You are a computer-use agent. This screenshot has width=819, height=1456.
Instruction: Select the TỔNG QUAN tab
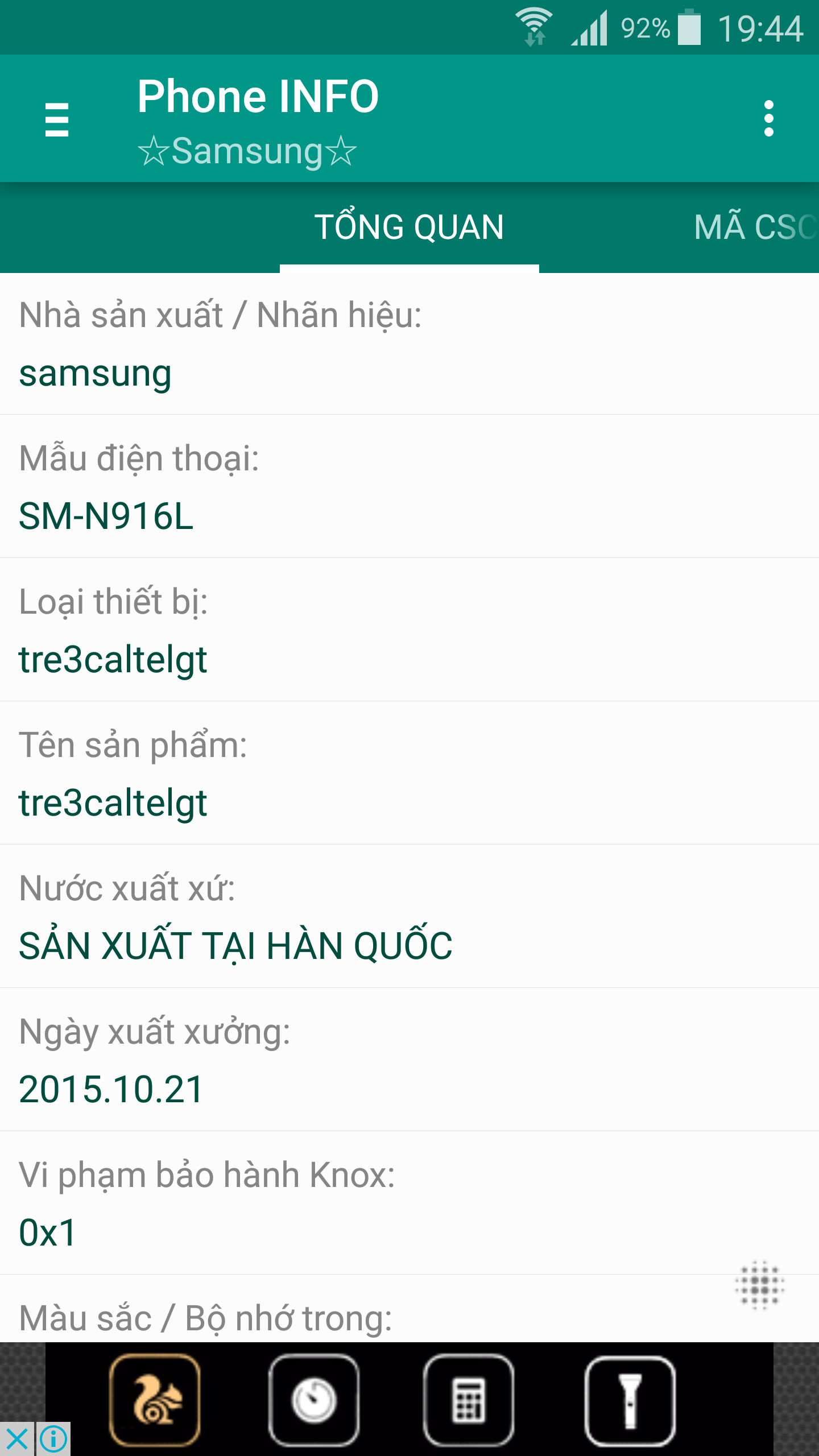click(x=409, y=227)
